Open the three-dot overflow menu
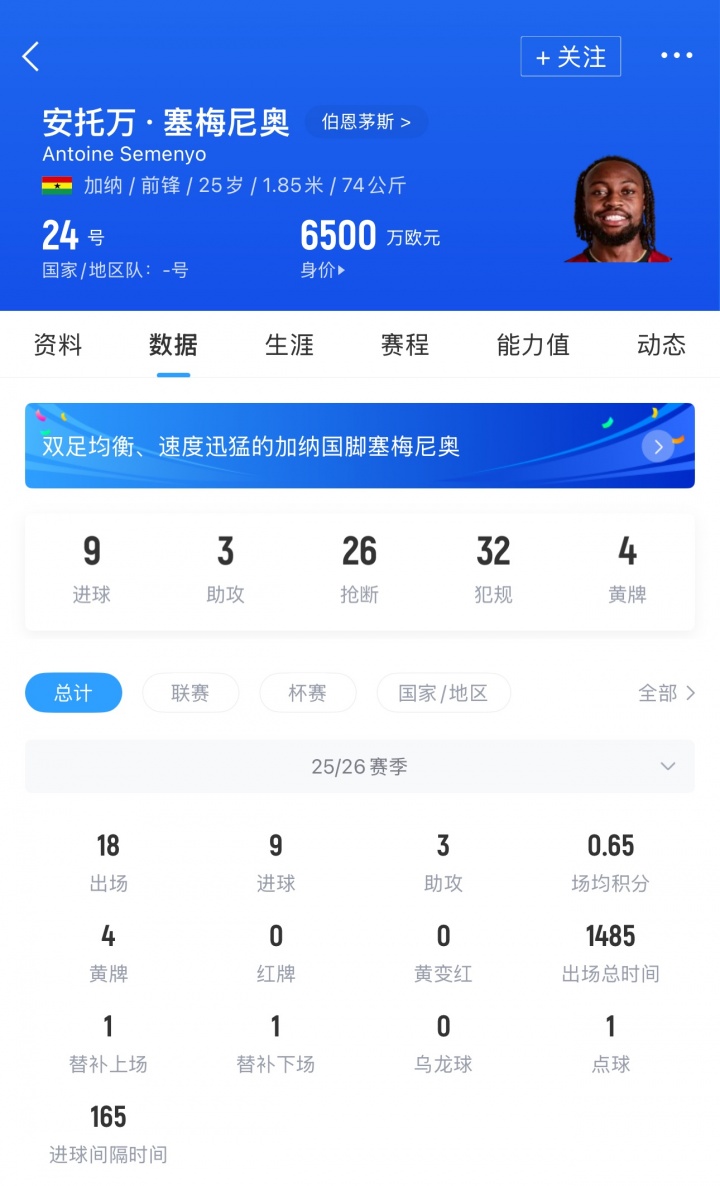720x1186 pixels. click(x=676, y=56)
